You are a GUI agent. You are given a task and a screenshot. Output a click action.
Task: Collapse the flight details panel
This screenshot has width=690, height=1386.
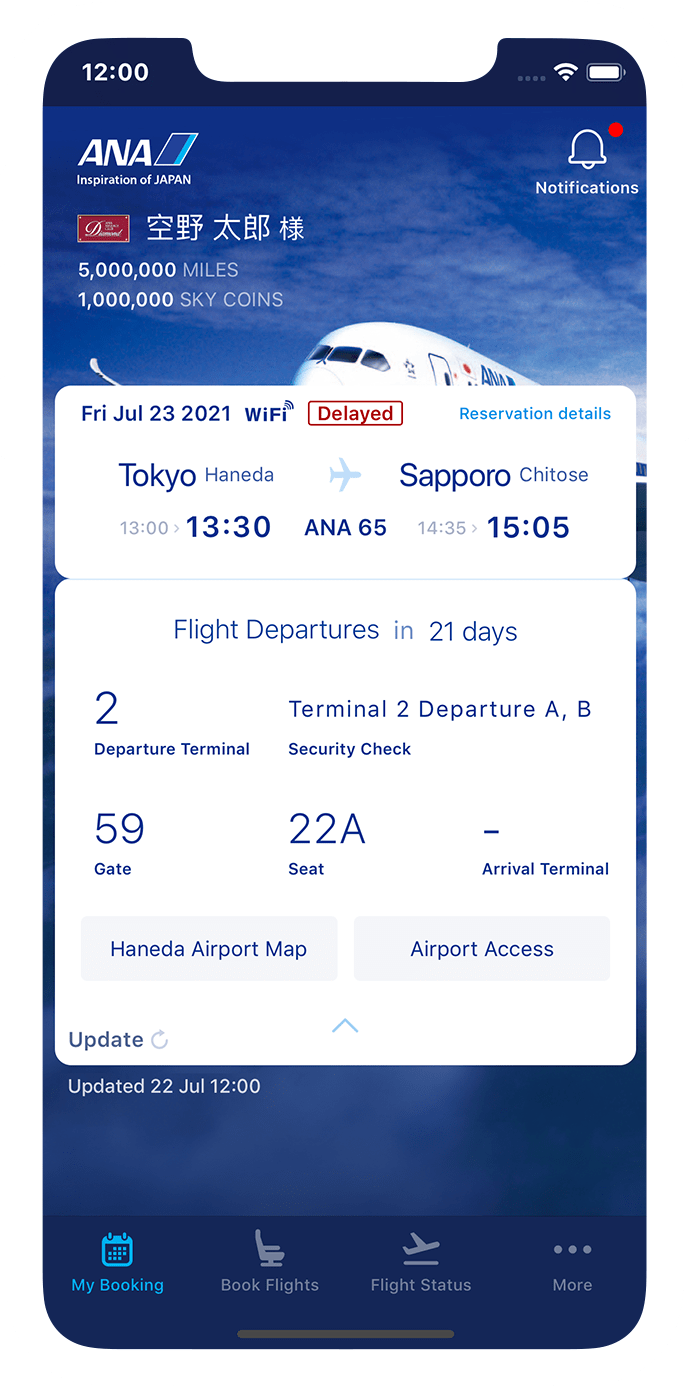(x=345, y=1026)
